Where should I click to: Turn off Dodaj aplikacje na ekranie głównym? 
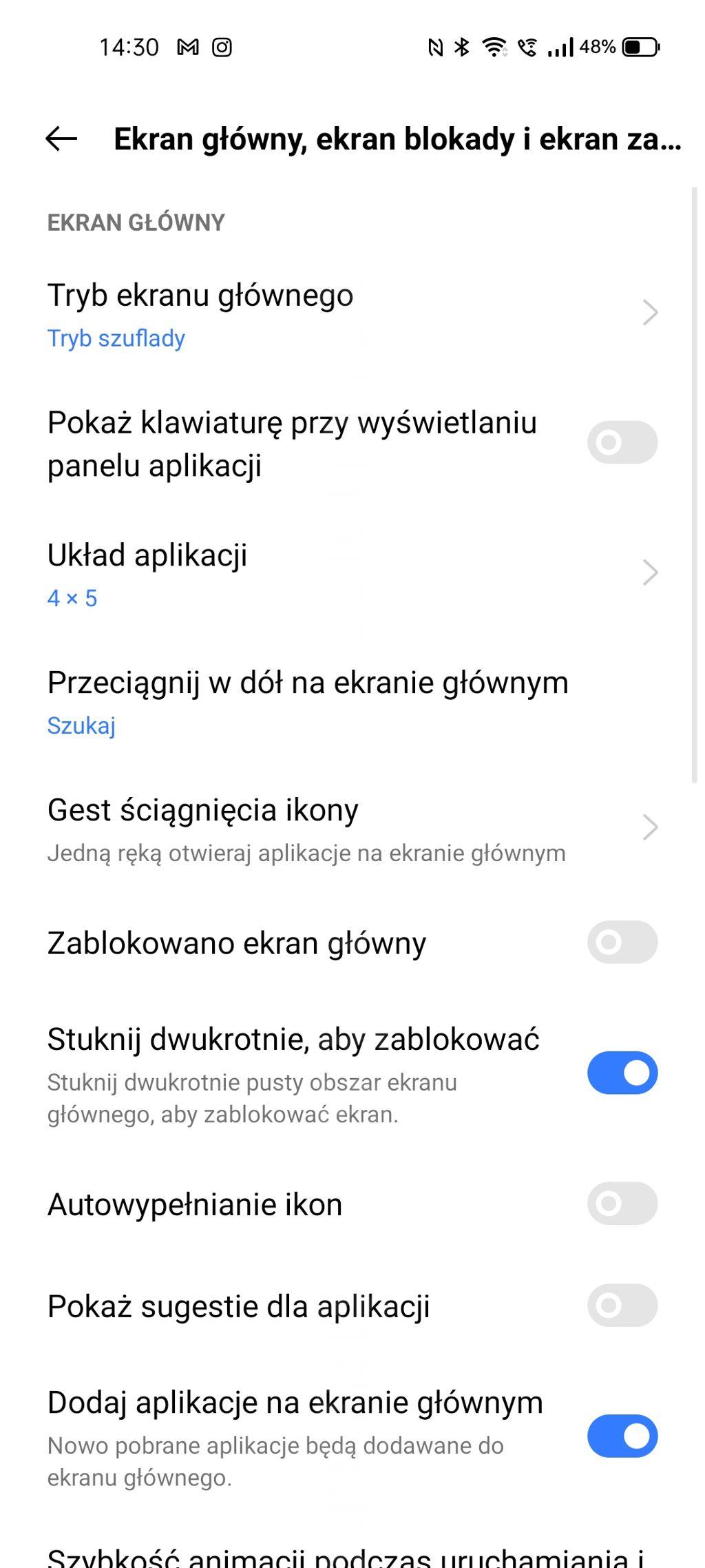point(622,1436)
